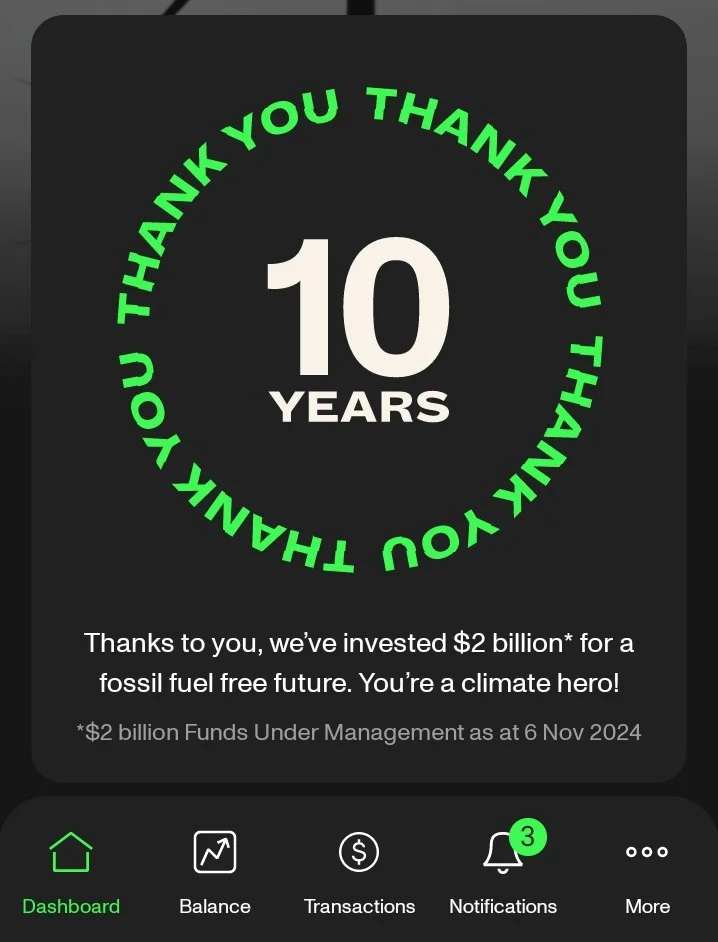This screenshot has width=718, height=942.
Task: Open the More menu
Action: point(647,871)
